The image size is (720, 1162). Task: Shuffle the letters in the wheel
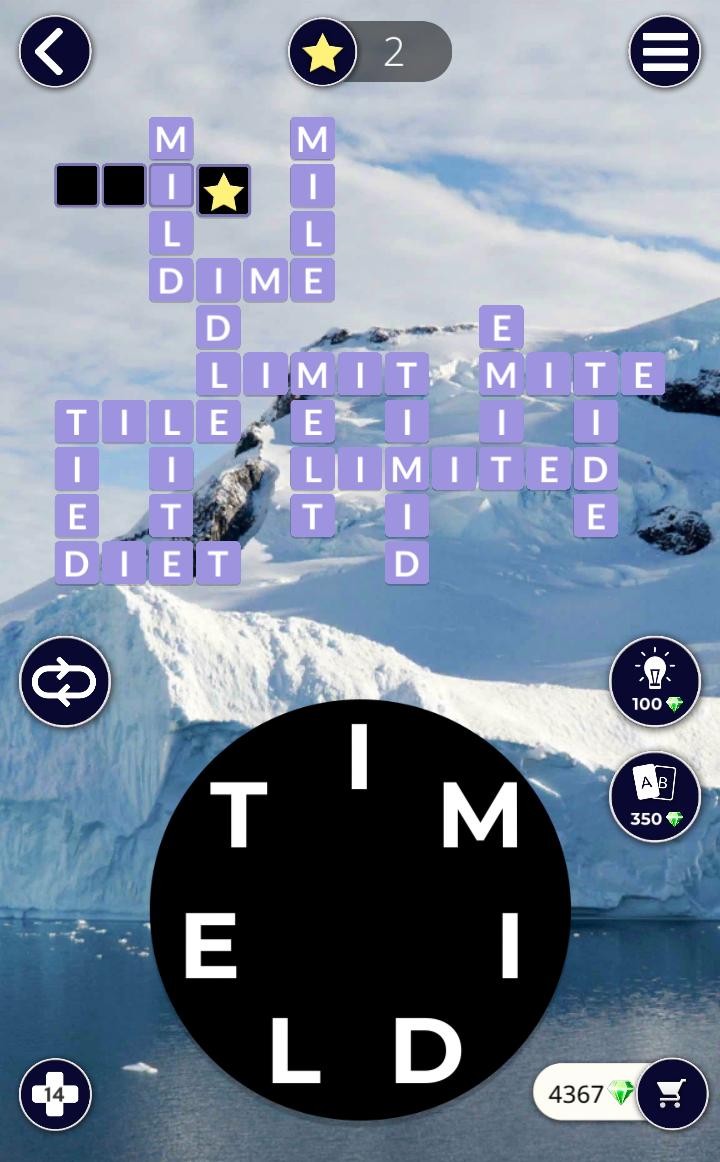click(x=64, y=682)
